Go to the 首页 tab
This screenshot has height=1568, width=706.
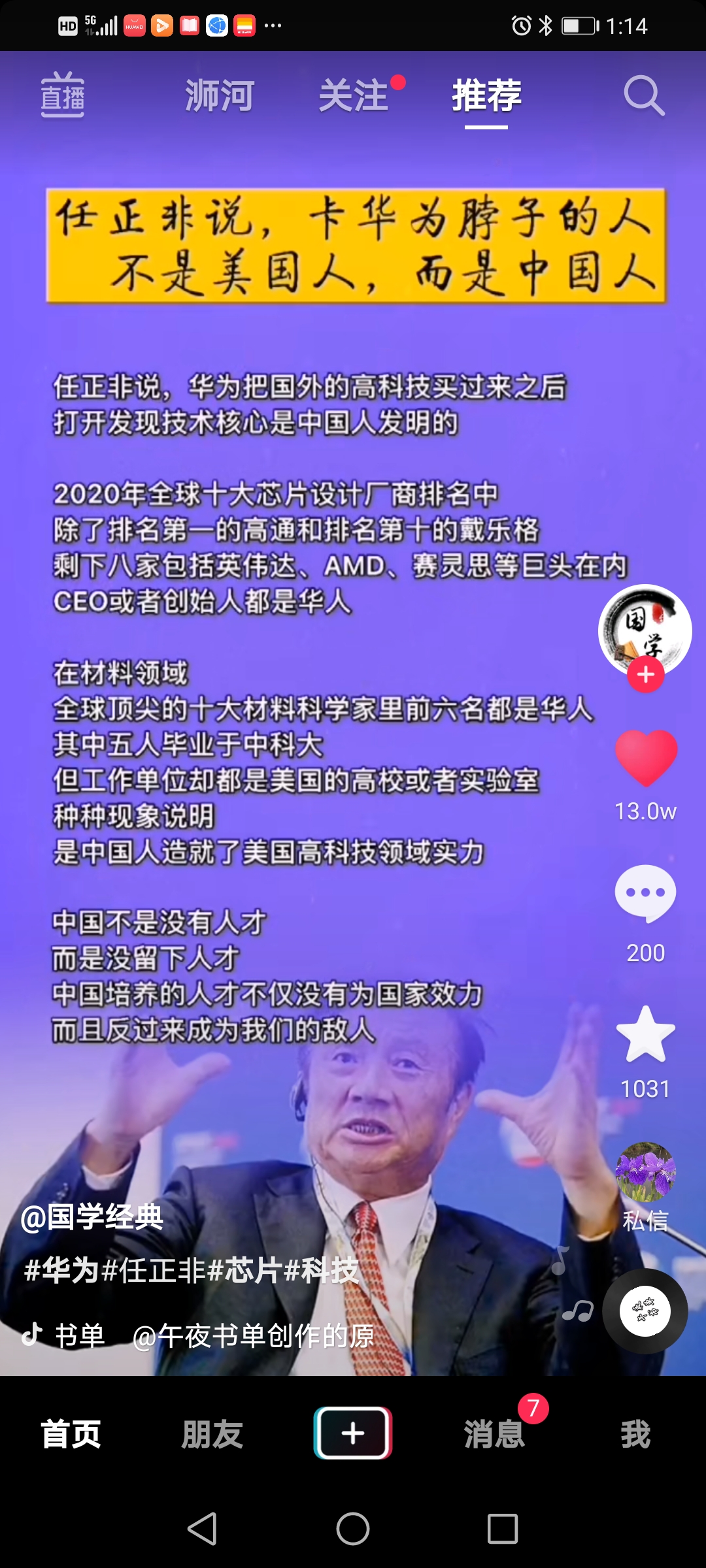(71, 1433)
